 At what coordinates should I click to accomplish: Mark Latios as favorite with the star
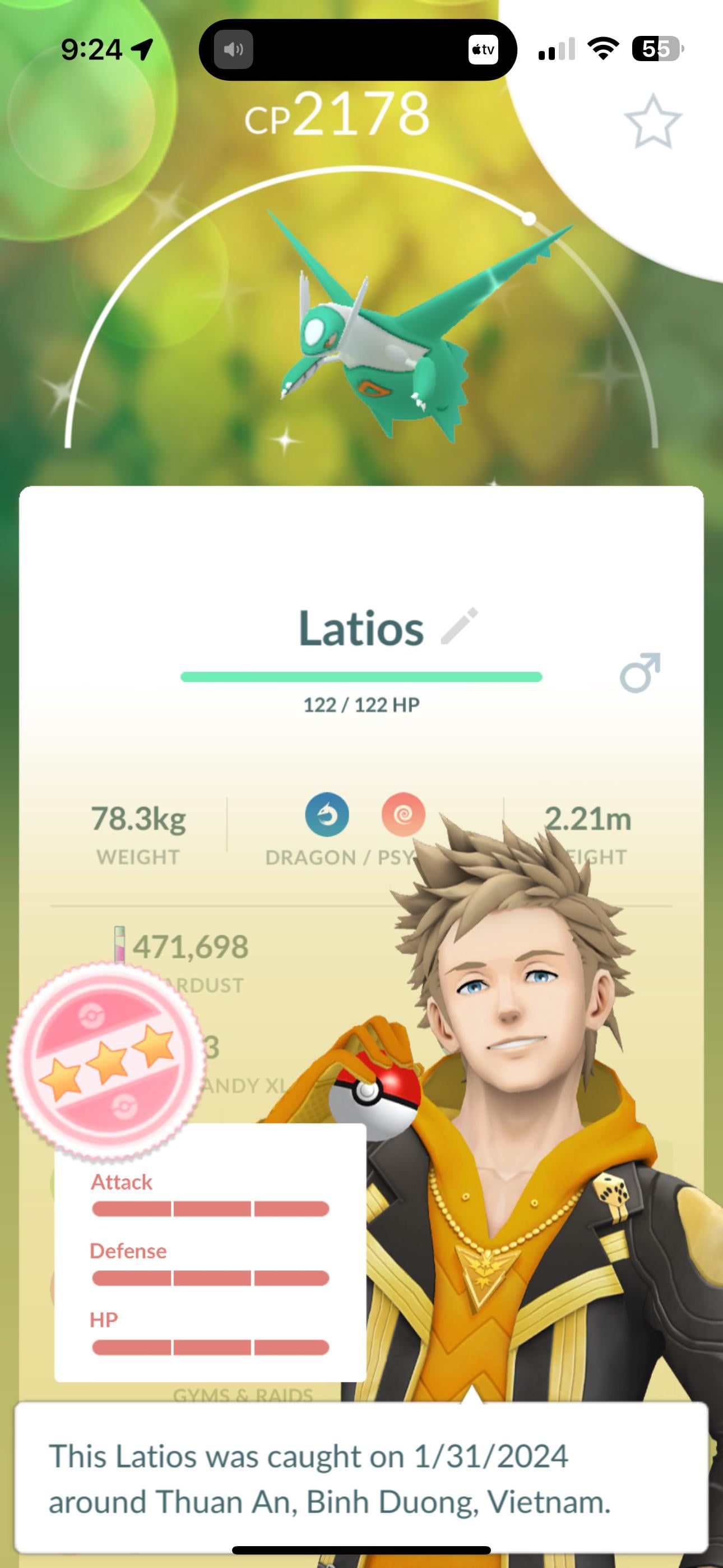(652, 122)
